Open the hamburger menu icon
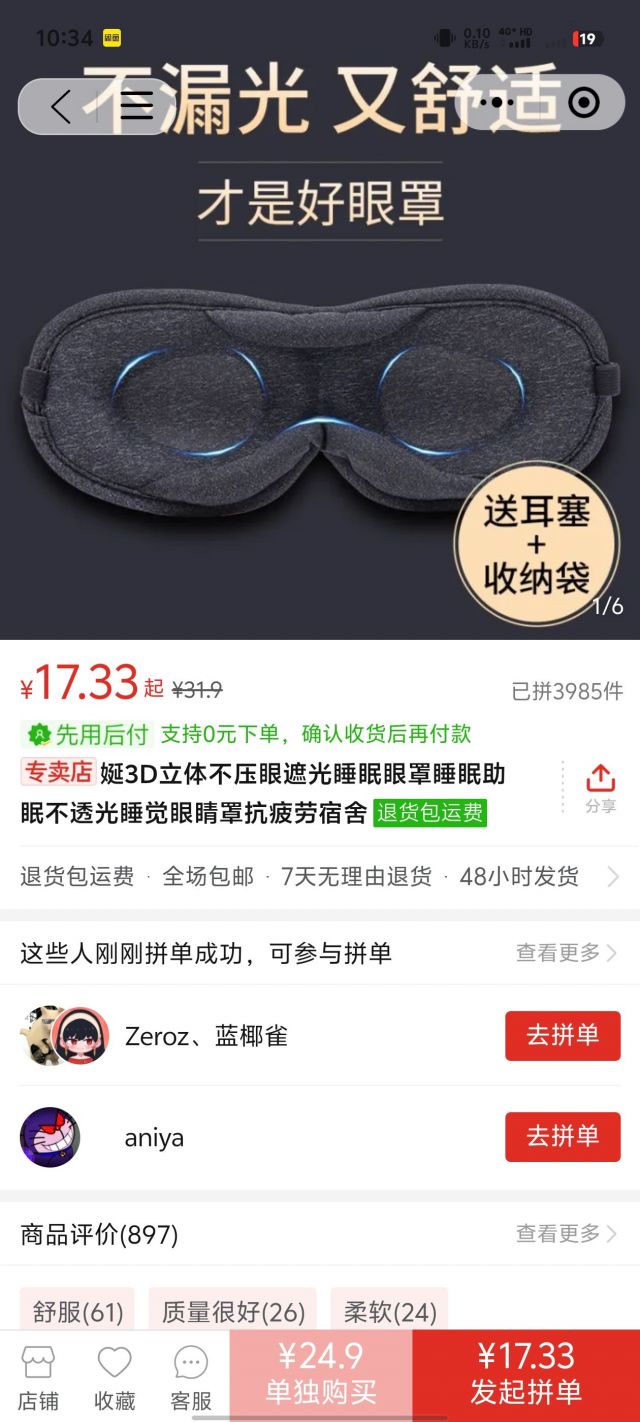The width and height of the screenshot is (640, 1422). tap(137, 106)
